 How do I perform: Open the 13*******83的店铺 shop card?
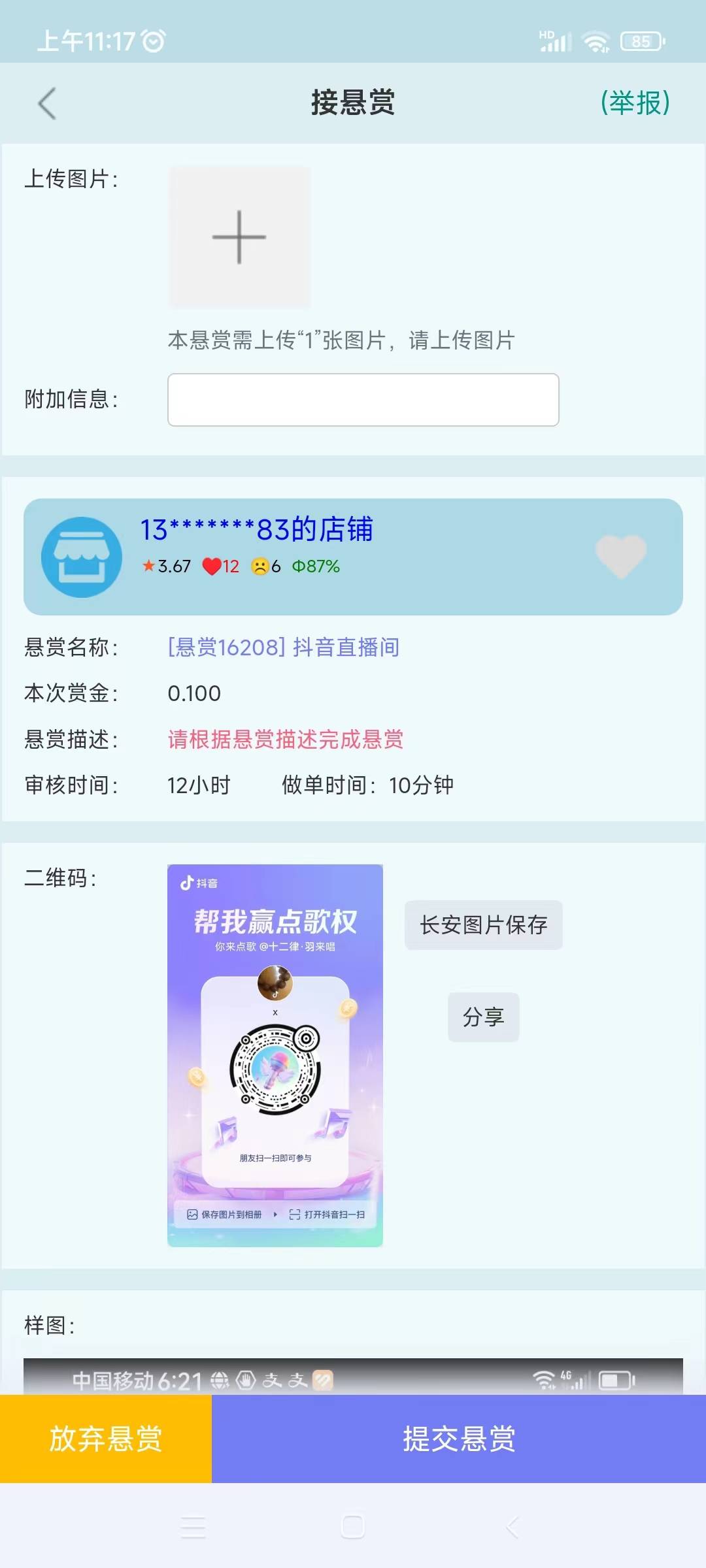(353, 557)
